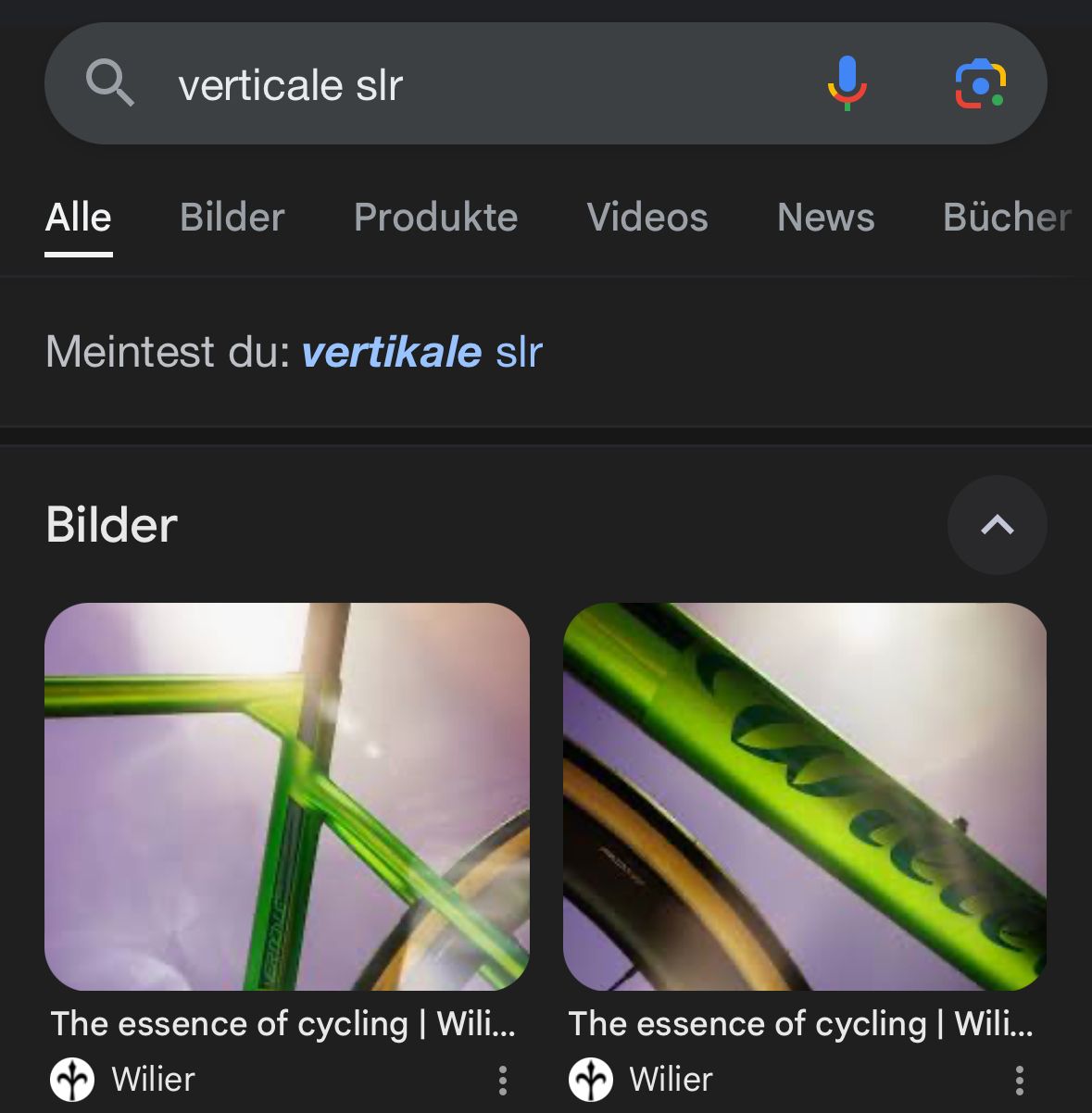Start voice search with the microphone
The height and width of the screenshot is (1113, 1092).
point(847,83)
